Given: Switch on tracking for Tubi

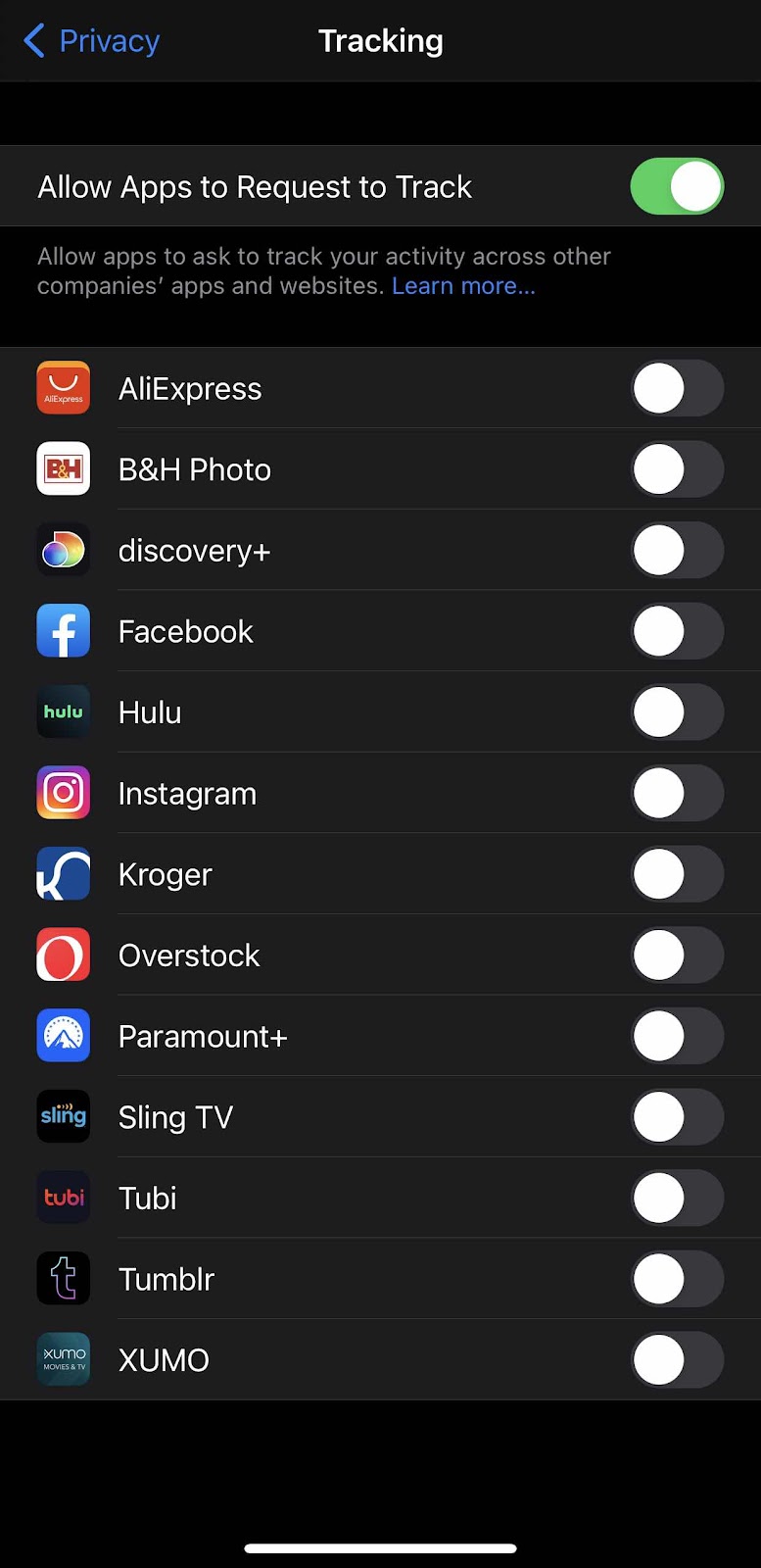Looking at the screenshot, I should point(677,1198).
